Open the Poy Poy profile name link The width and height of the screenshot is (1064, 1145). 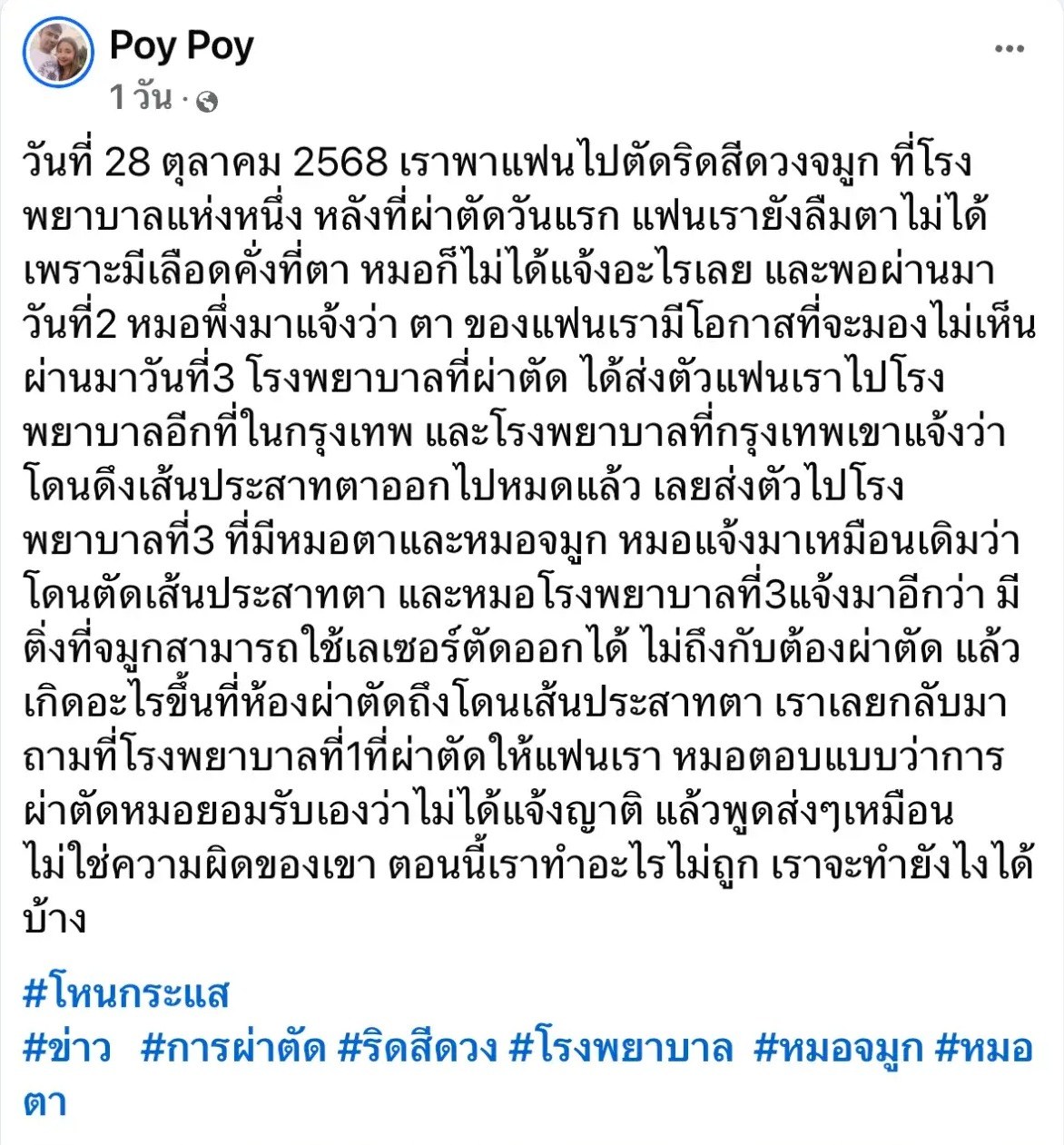182,45
